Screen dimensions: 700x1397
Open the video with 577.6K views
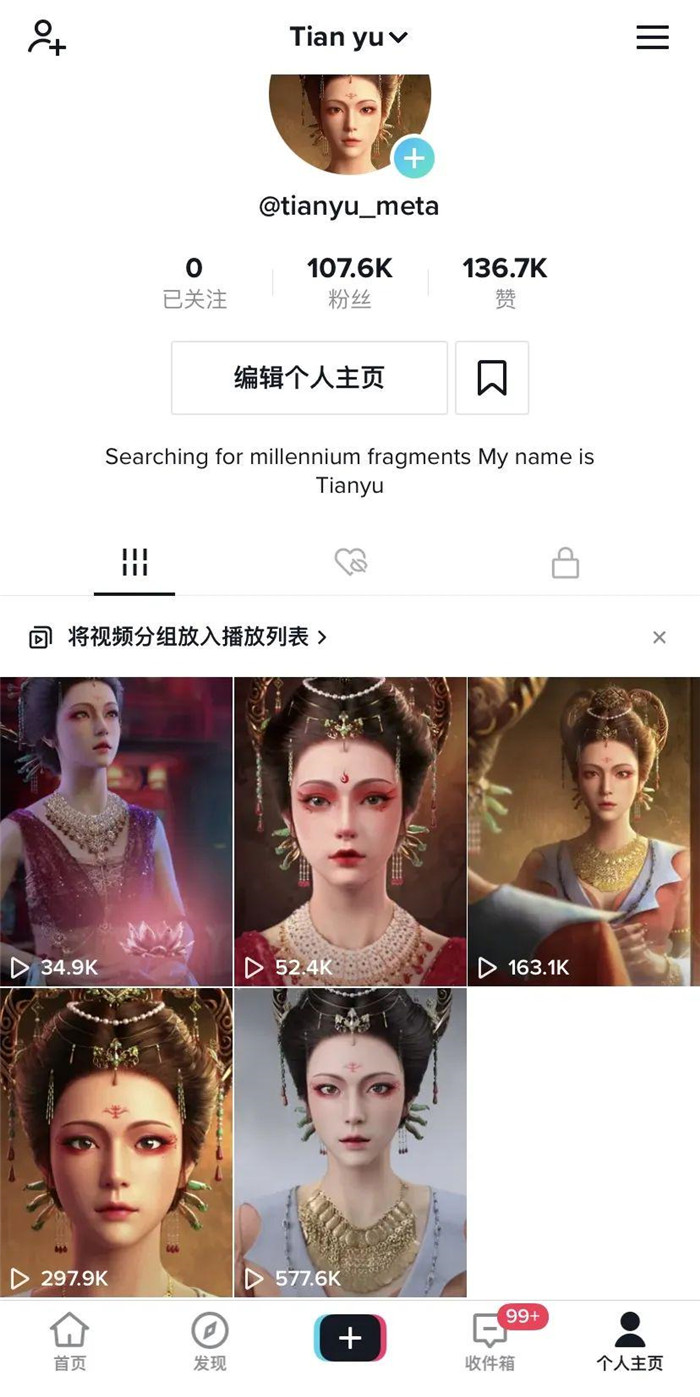[x=350, y=1142]
